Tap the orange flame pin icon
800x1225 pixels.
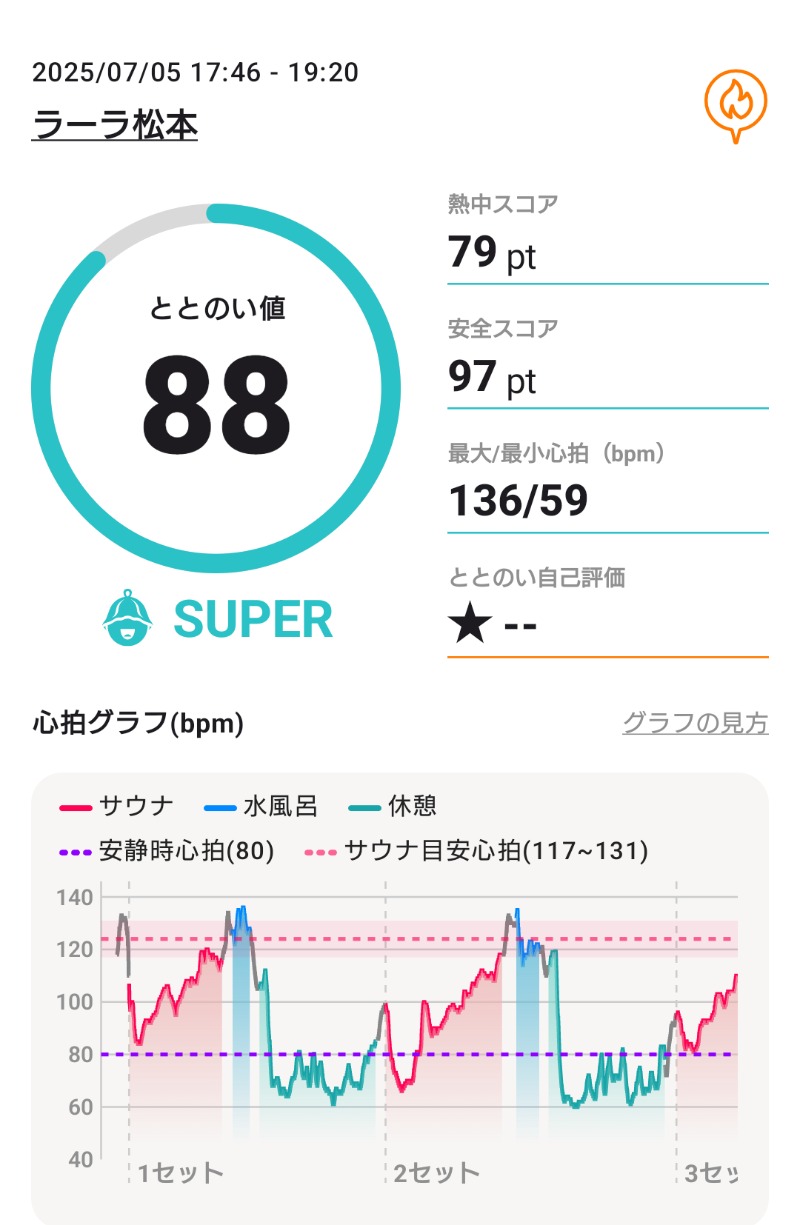[x=735, y=104]
